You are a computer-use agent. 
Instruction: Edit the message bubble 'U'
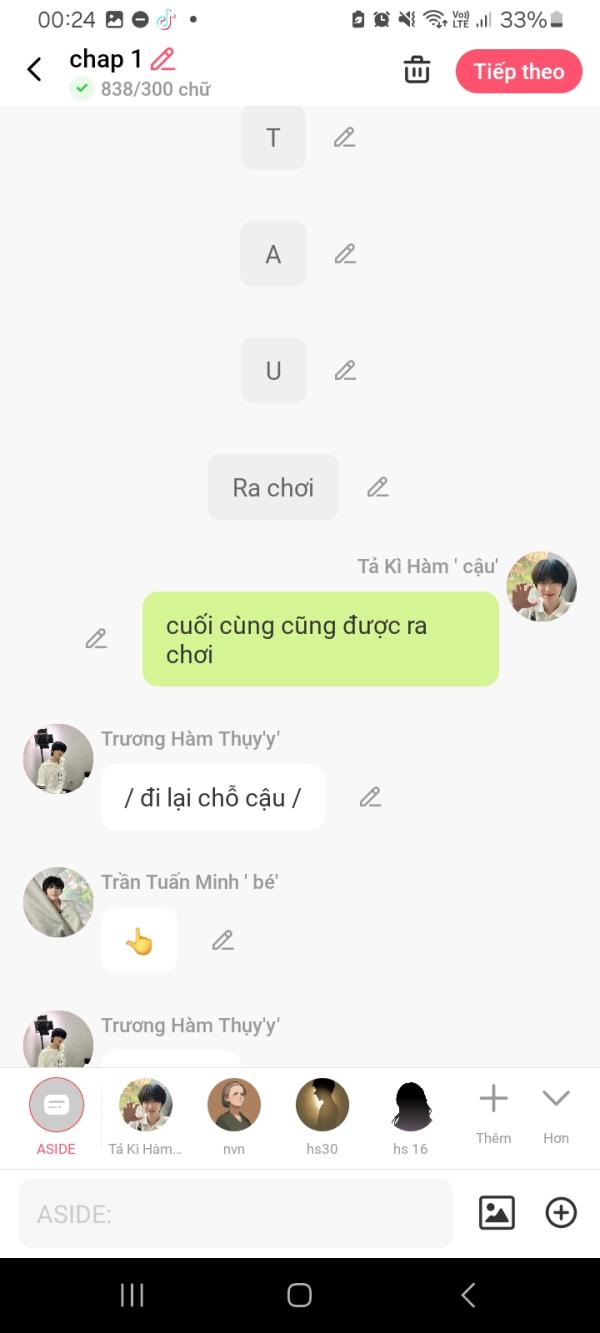pos(345,371)
